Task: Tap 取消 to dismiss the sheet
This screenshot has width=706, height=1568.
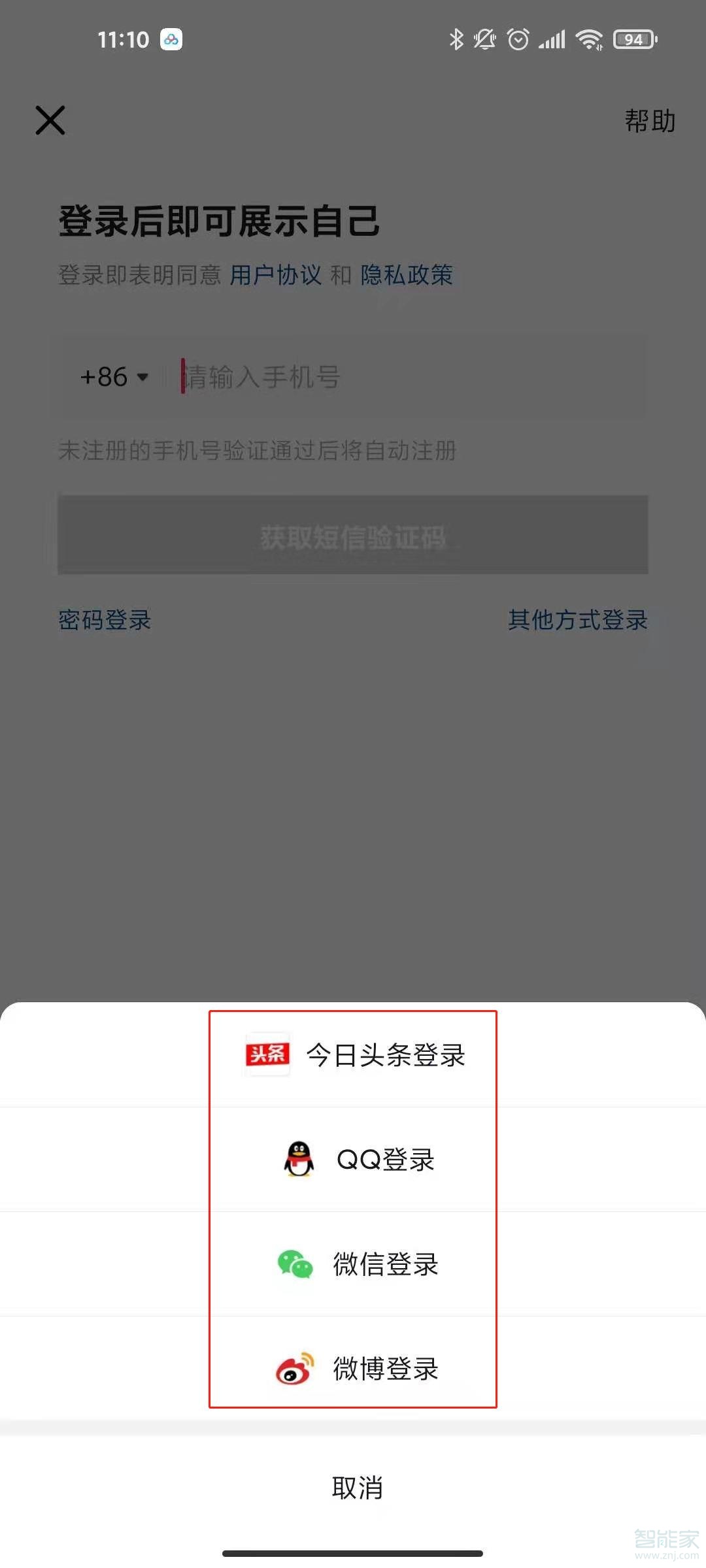Action: coord(356,1488)
